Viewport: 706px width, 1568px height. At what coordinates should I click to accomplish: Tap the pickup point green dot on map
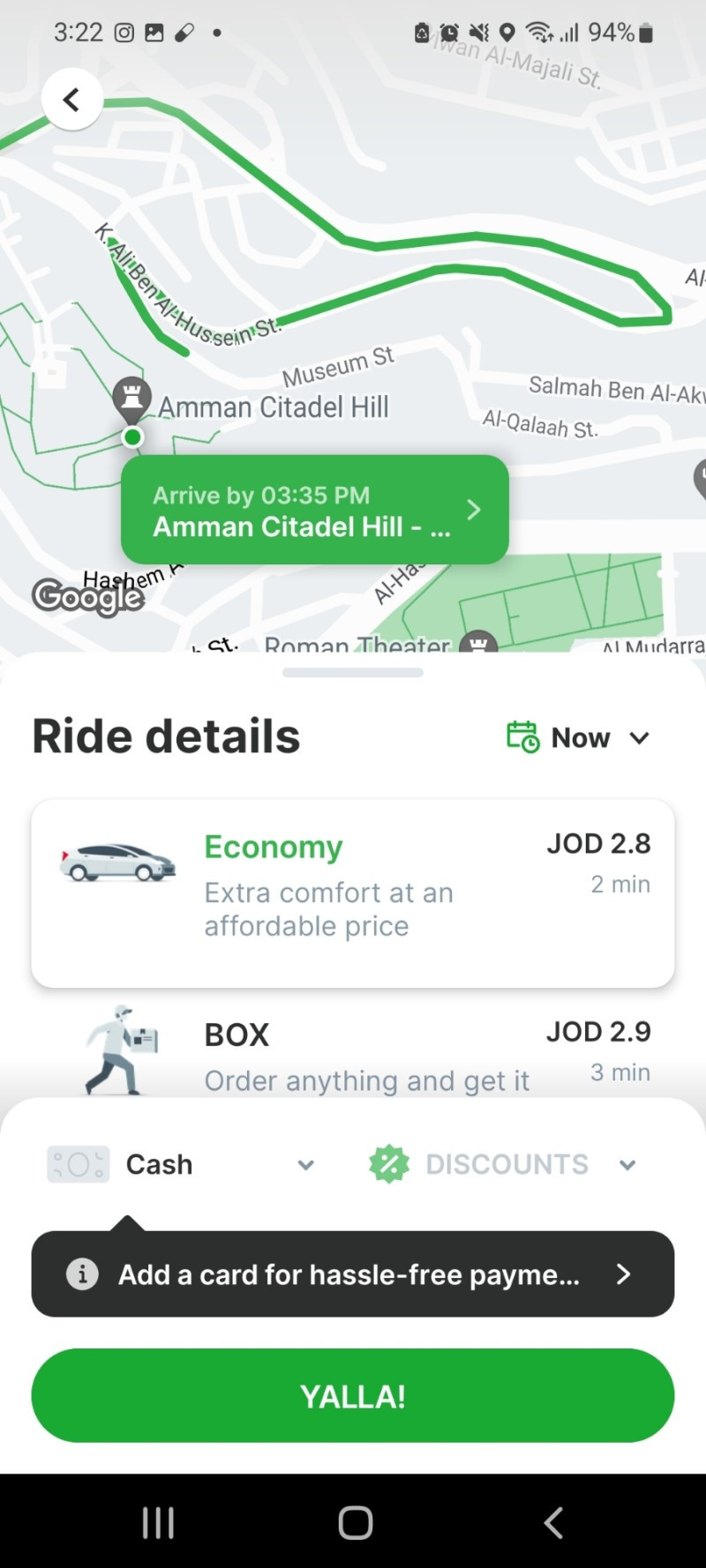point(131,437)
